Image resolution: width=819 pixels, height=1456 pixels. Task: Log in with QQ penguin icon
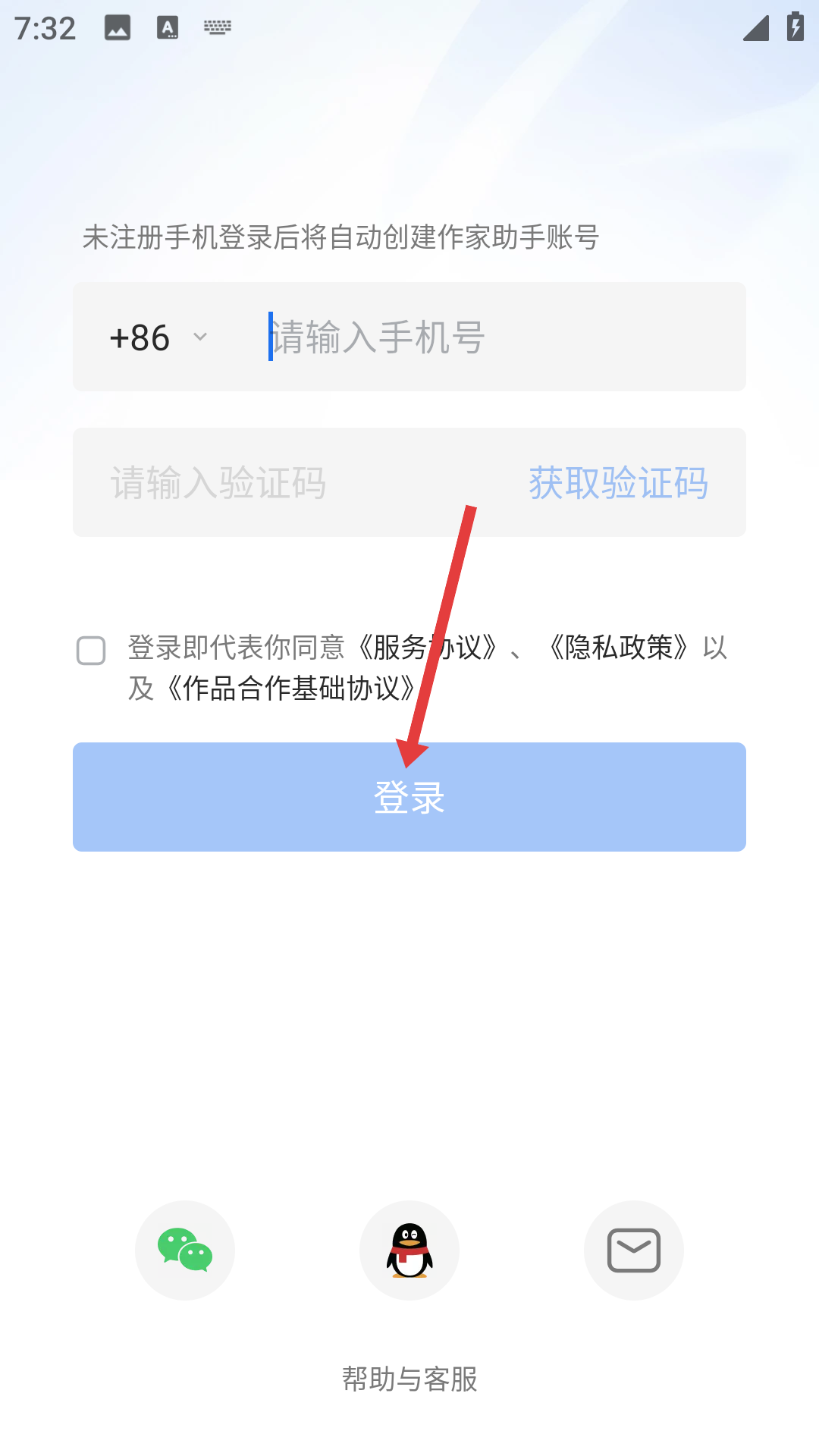[x=409, y=1250]
